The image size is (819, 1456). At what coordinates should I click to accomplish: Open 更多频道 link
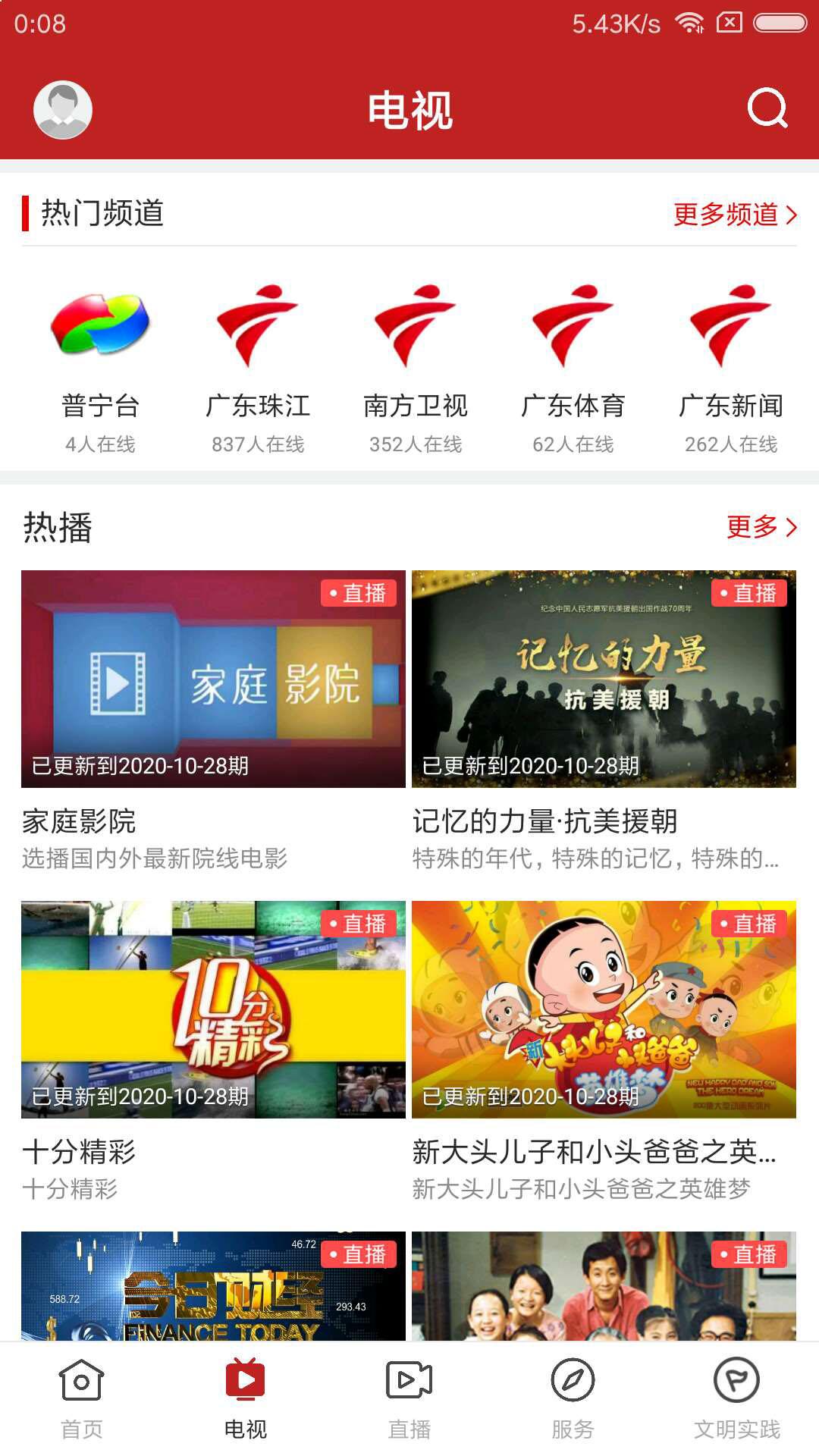coord(734,215)
